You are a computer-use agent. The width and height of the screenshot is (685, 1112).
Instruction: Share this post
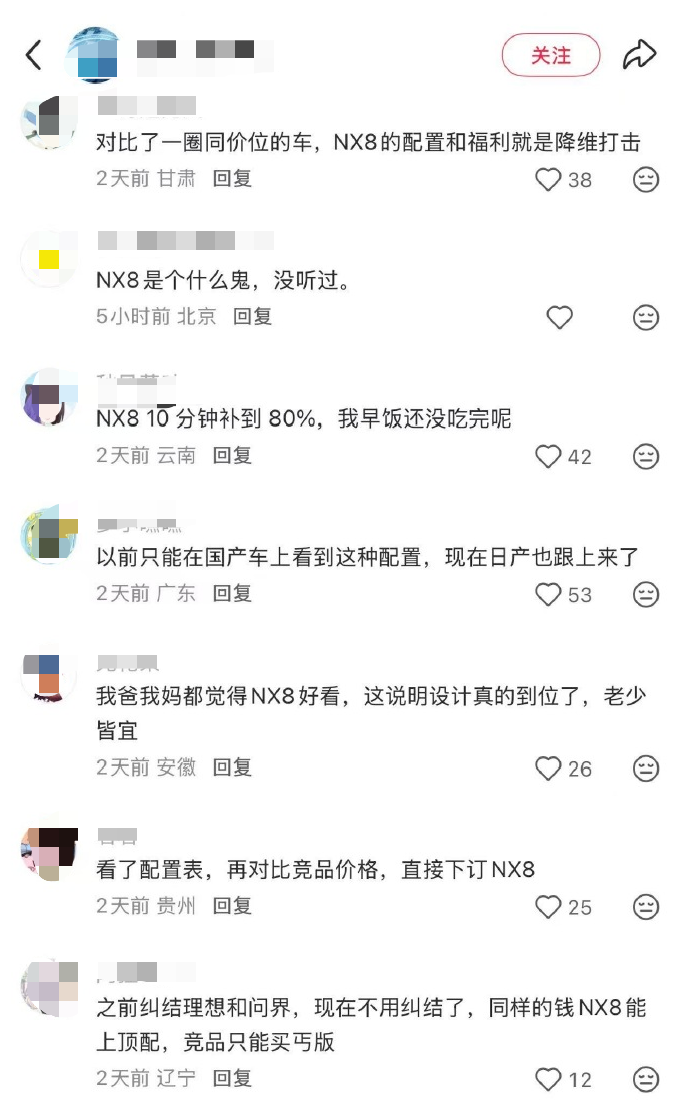639,55
